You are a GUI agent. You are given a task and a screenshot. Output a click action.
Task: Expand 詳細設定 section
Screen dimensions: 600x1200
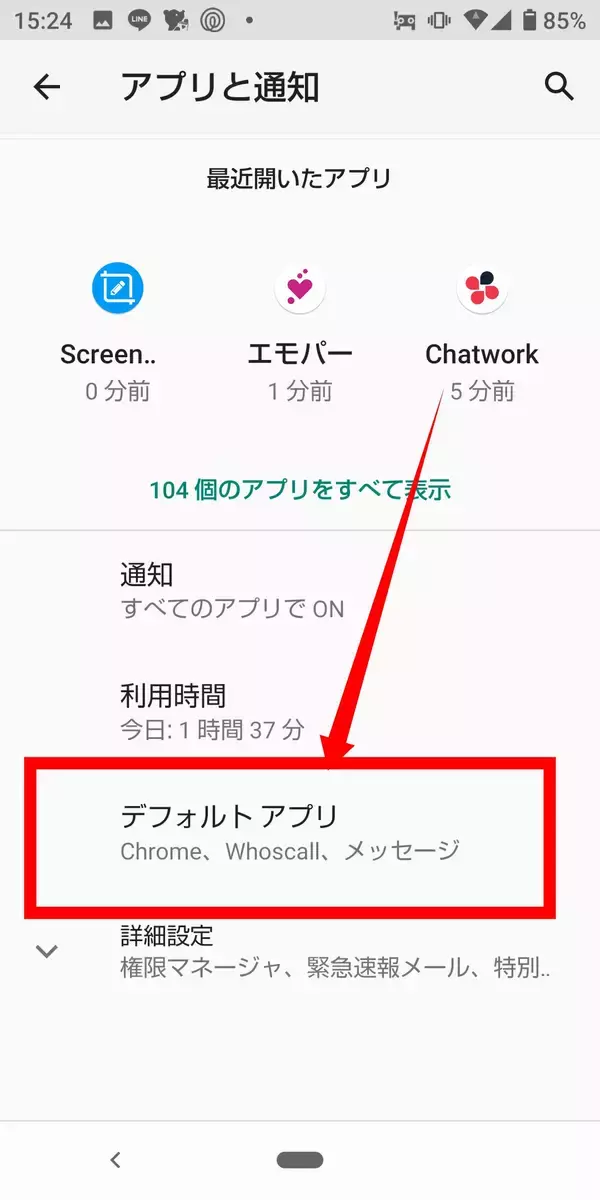tap(300, 951)
